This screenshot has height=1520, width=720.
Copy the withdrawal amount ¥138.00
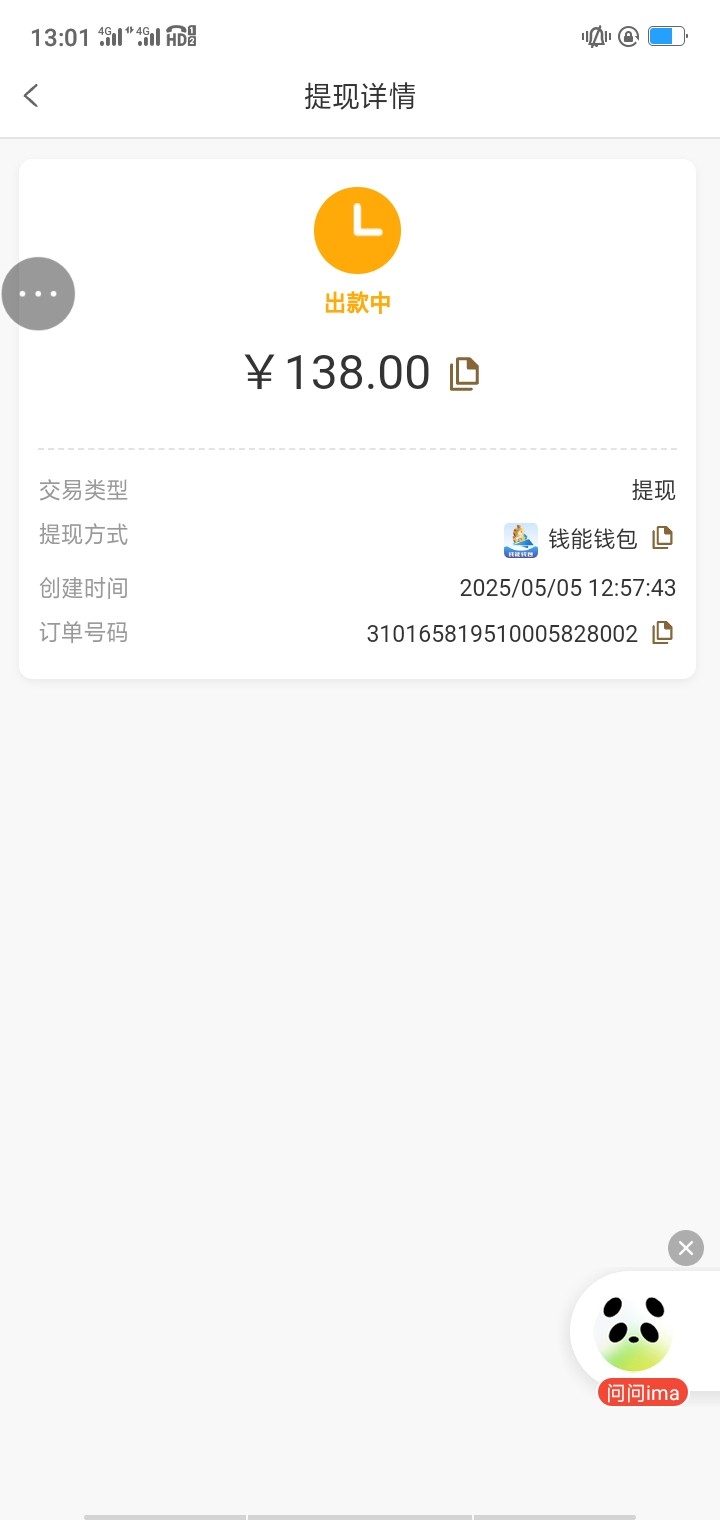(463, 372)
